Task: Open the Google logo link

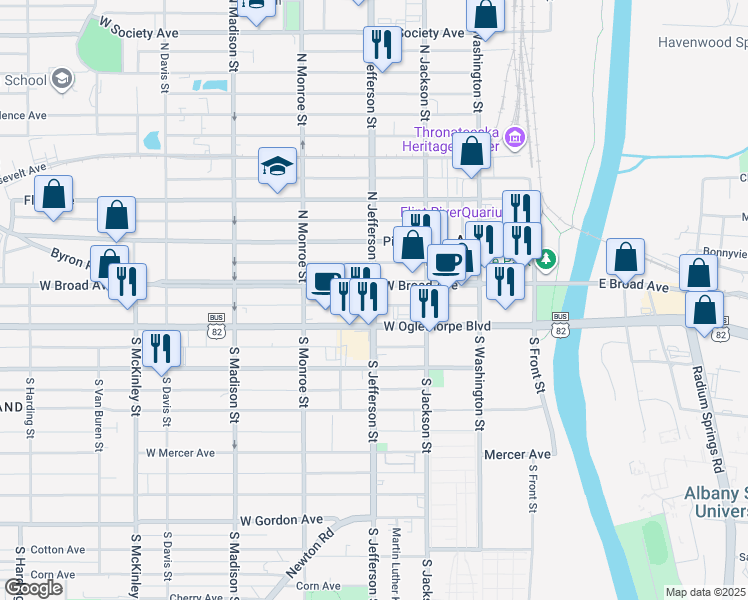Action: pos(33,589)
